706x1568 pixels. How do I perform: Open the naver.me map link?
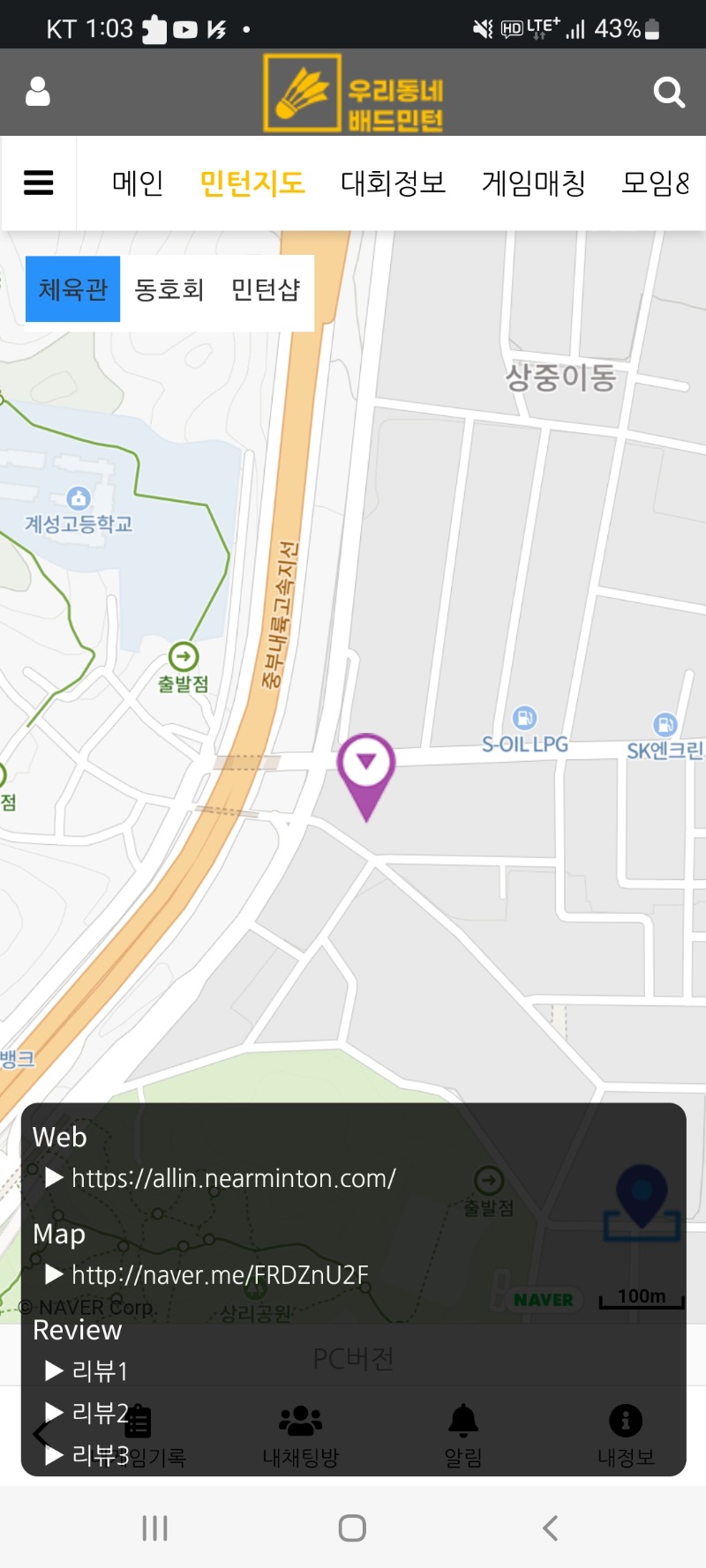[x=220, y=1274]
